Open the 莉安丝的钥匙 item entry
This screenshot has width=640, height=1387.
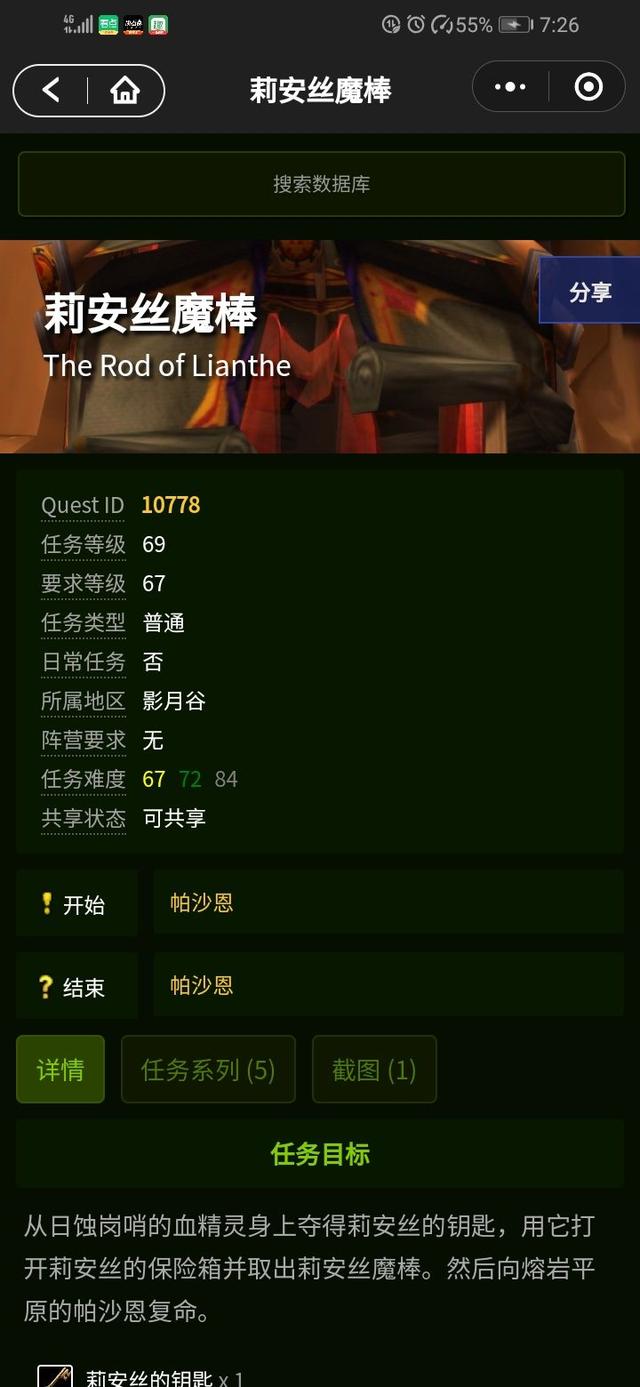pyautogui.click(x=150, y=1378)
